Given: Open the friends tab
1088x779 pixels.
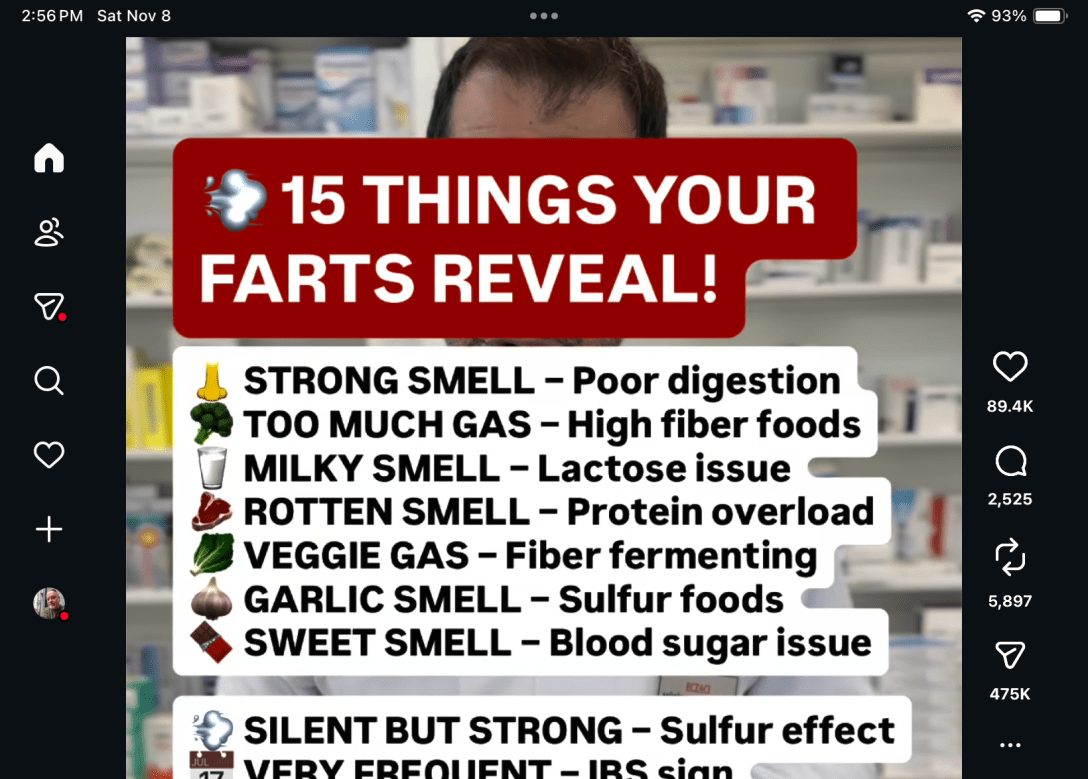Looking at the screenshot, I should click(49, 233).
